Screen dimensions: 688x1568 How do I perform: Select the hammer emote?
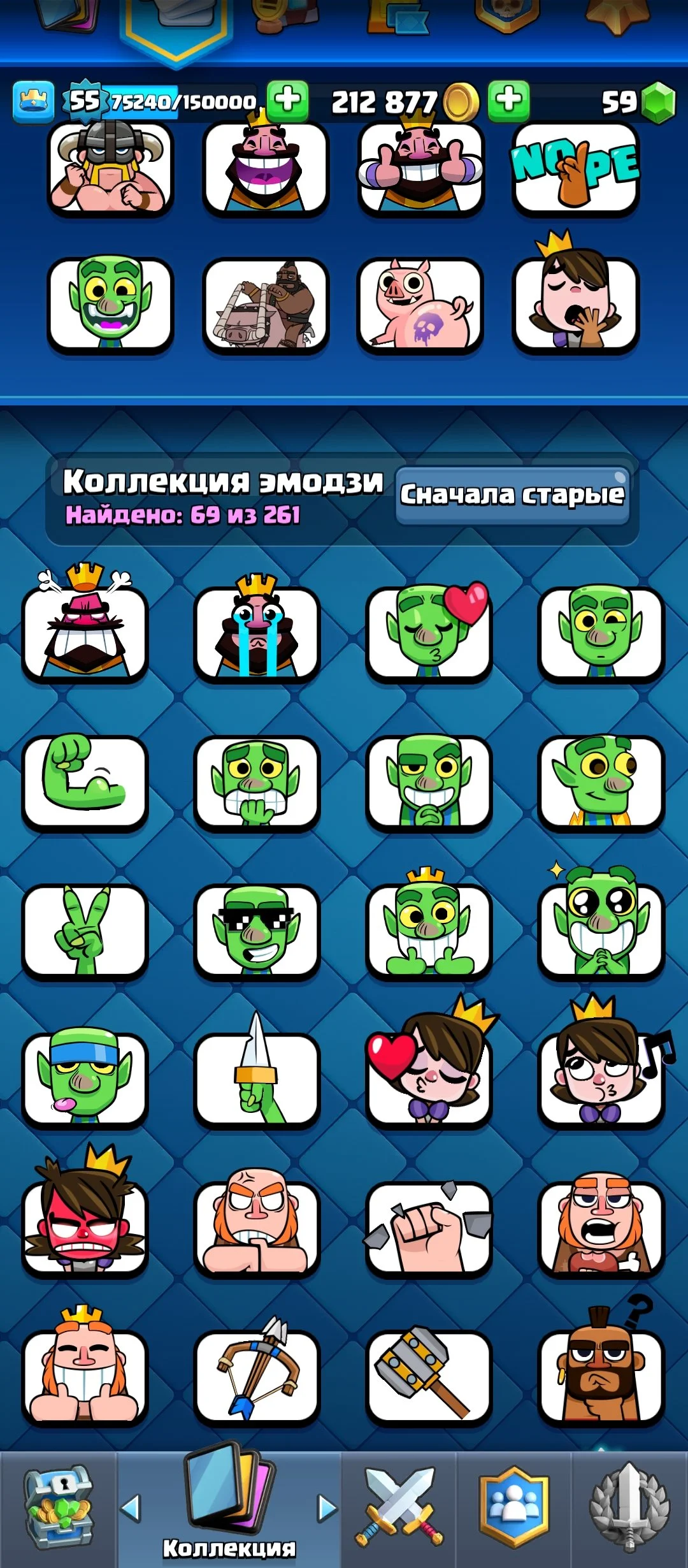[429, 1377]
